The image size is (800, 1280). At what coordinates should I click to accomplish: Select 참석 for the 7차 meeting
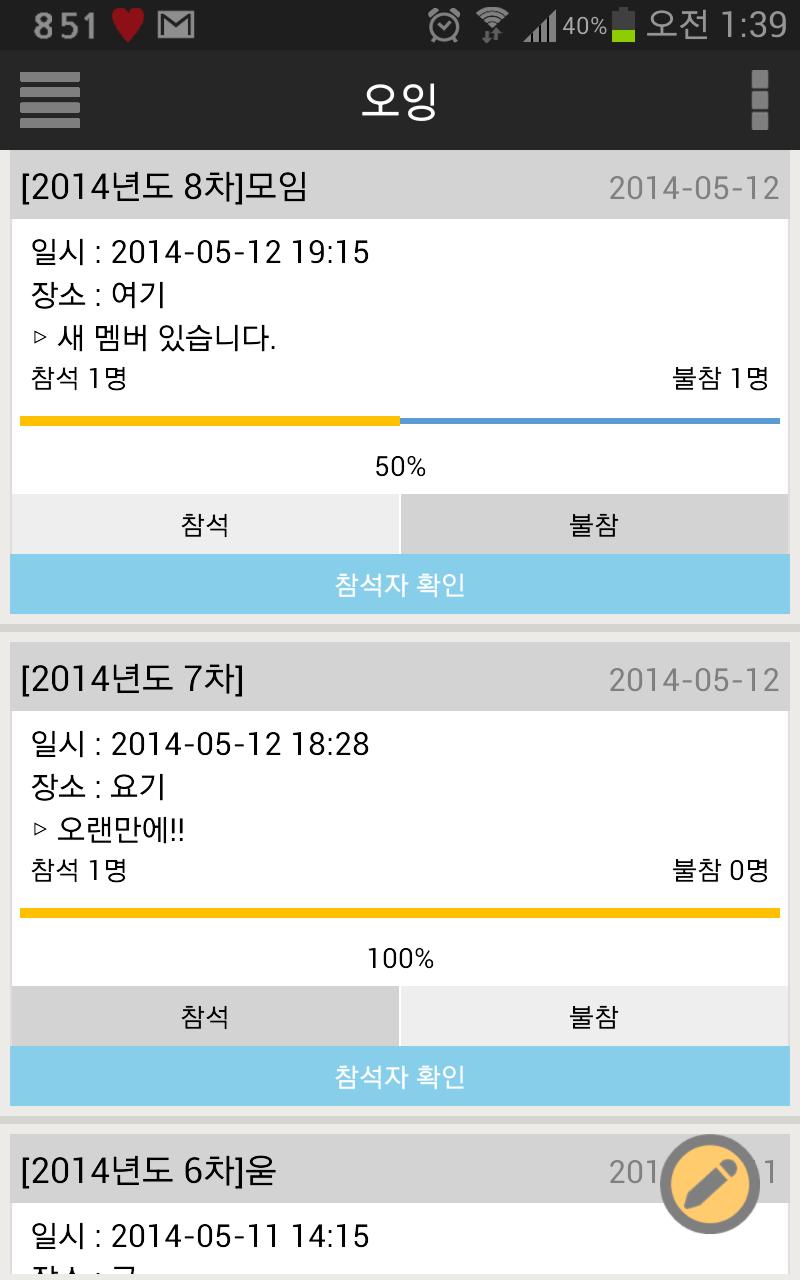(x=205, y=1017)
